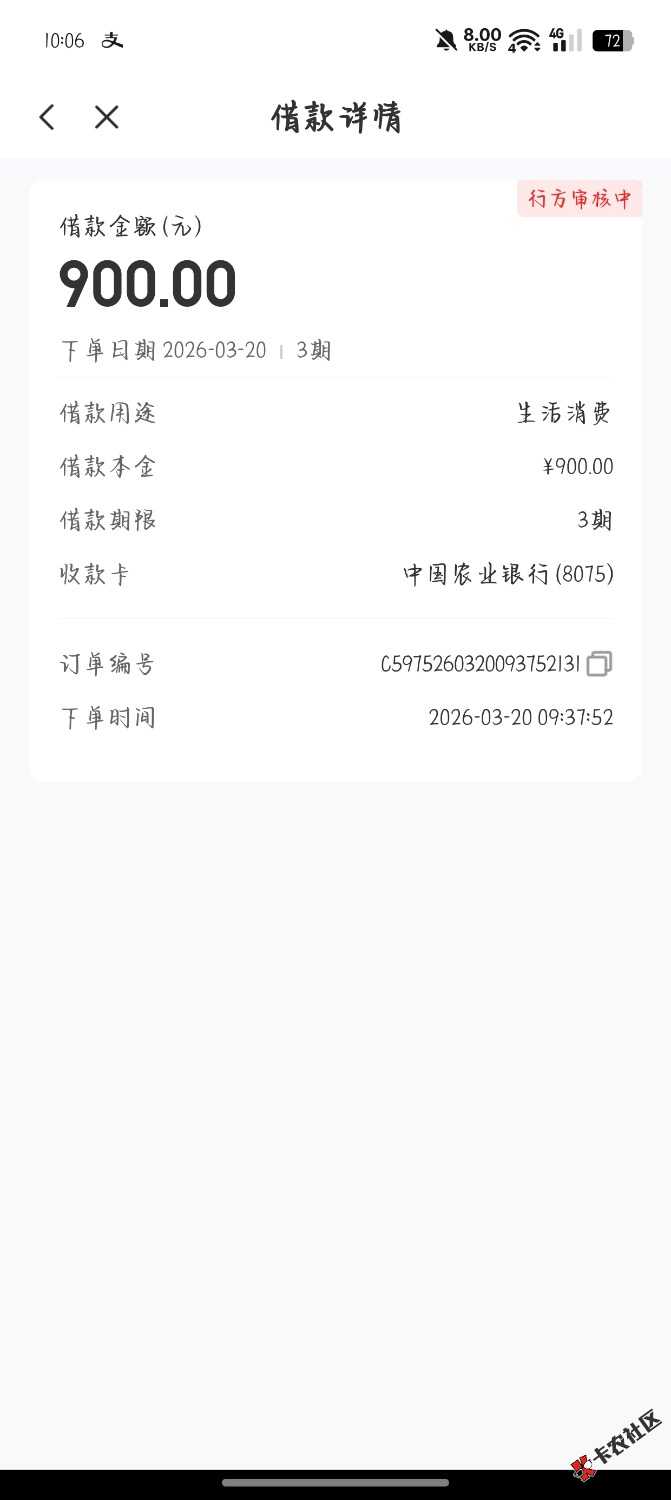Close the loan details page
Image resolution: width=671 pixels, height=1500 pixels.
click(107, 117)
